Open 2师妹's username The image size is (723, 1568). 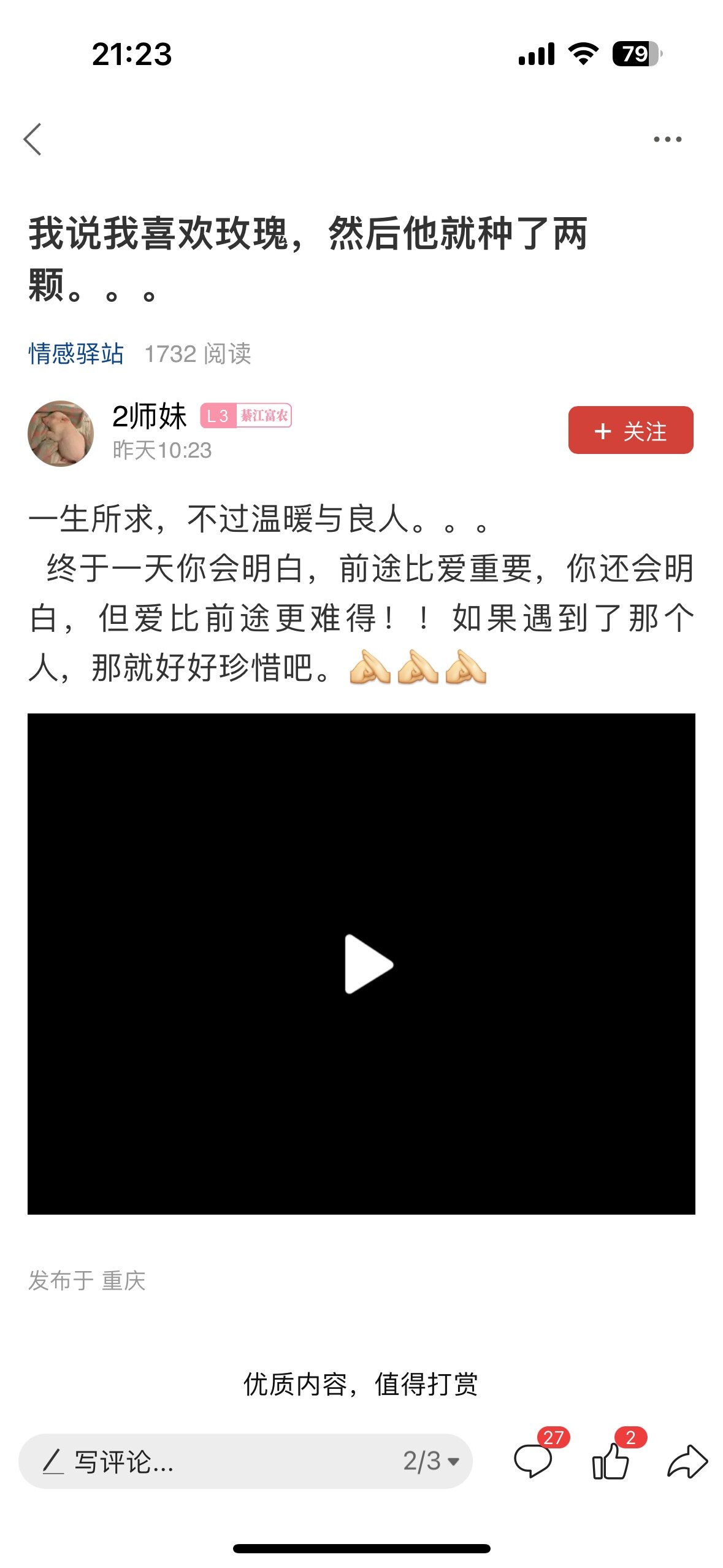point(150,417)
